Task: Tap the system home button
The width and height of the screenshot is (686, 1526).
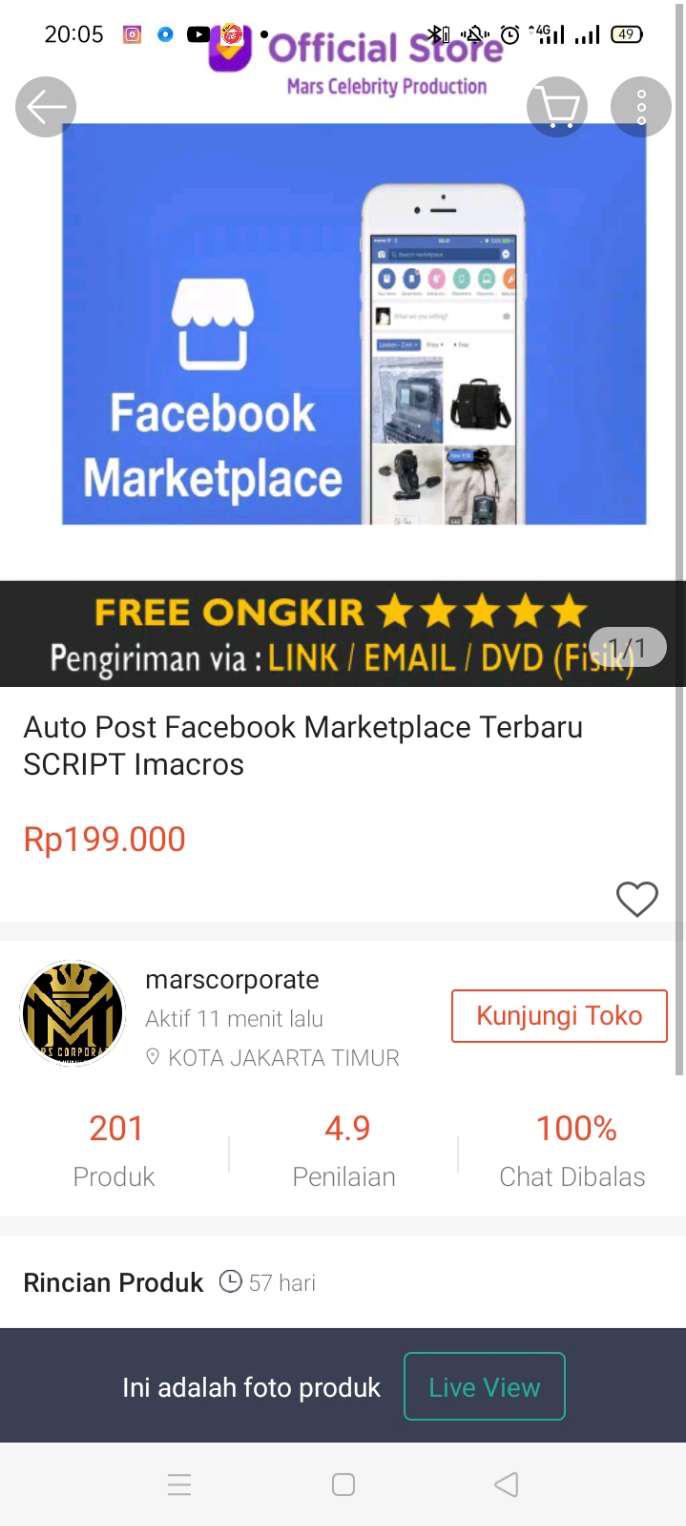Action: (x=343, y=1485)
